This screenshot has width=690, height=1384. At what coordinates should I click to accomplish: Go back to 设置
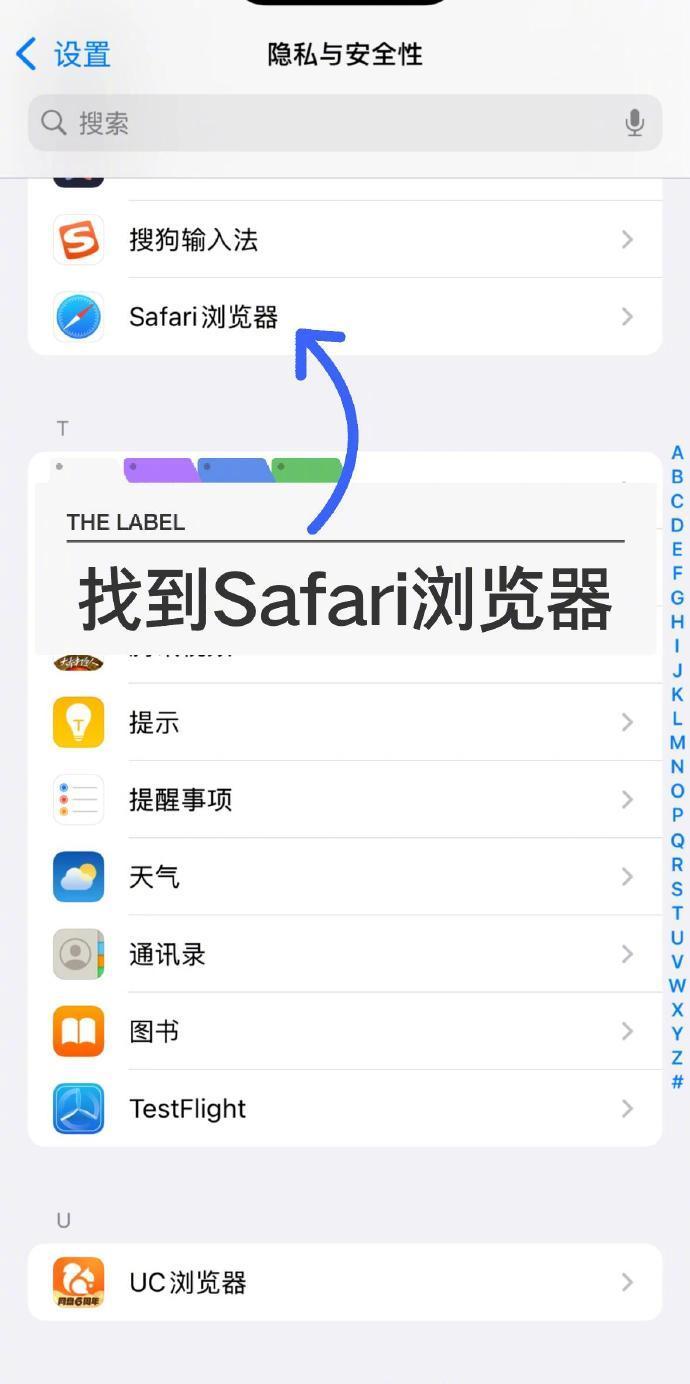point(63,54)
